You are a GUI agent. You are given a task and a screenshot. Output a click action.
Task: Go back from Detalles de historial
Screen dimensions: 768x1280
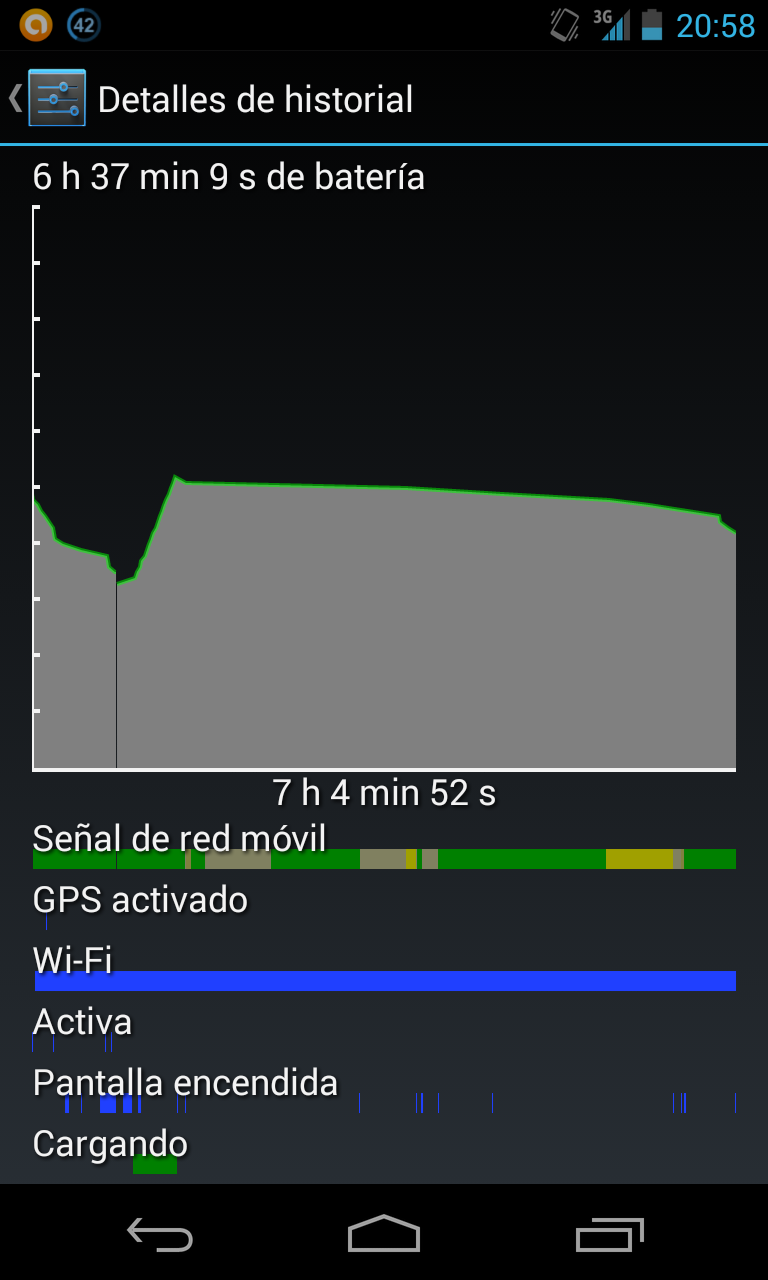[47, 98]
